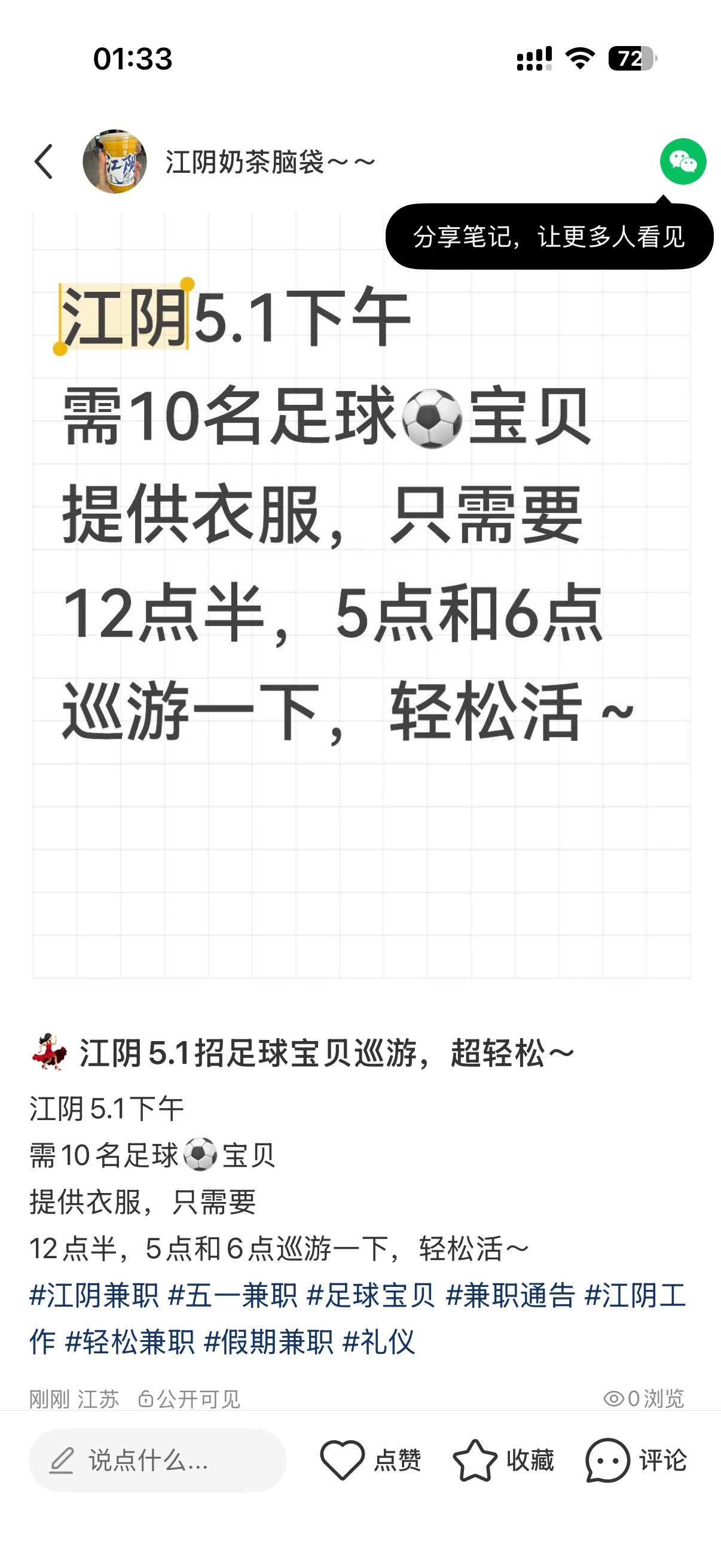
Task: Open the #五一兼职 hashtag
Action: click(233, 1295)
